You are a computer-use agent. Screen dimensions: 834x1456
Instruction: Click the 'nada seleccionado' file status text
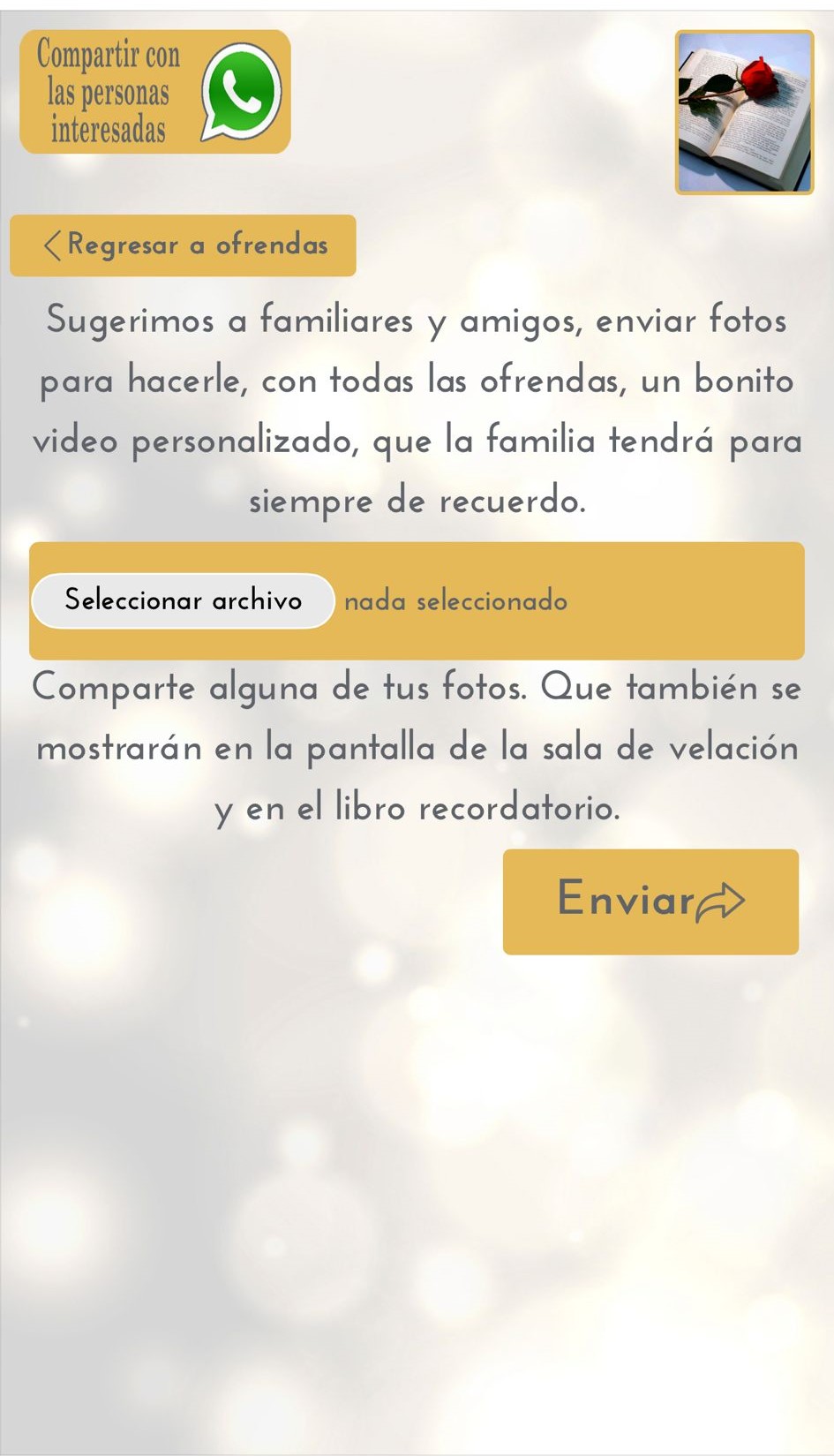[456, 600]
